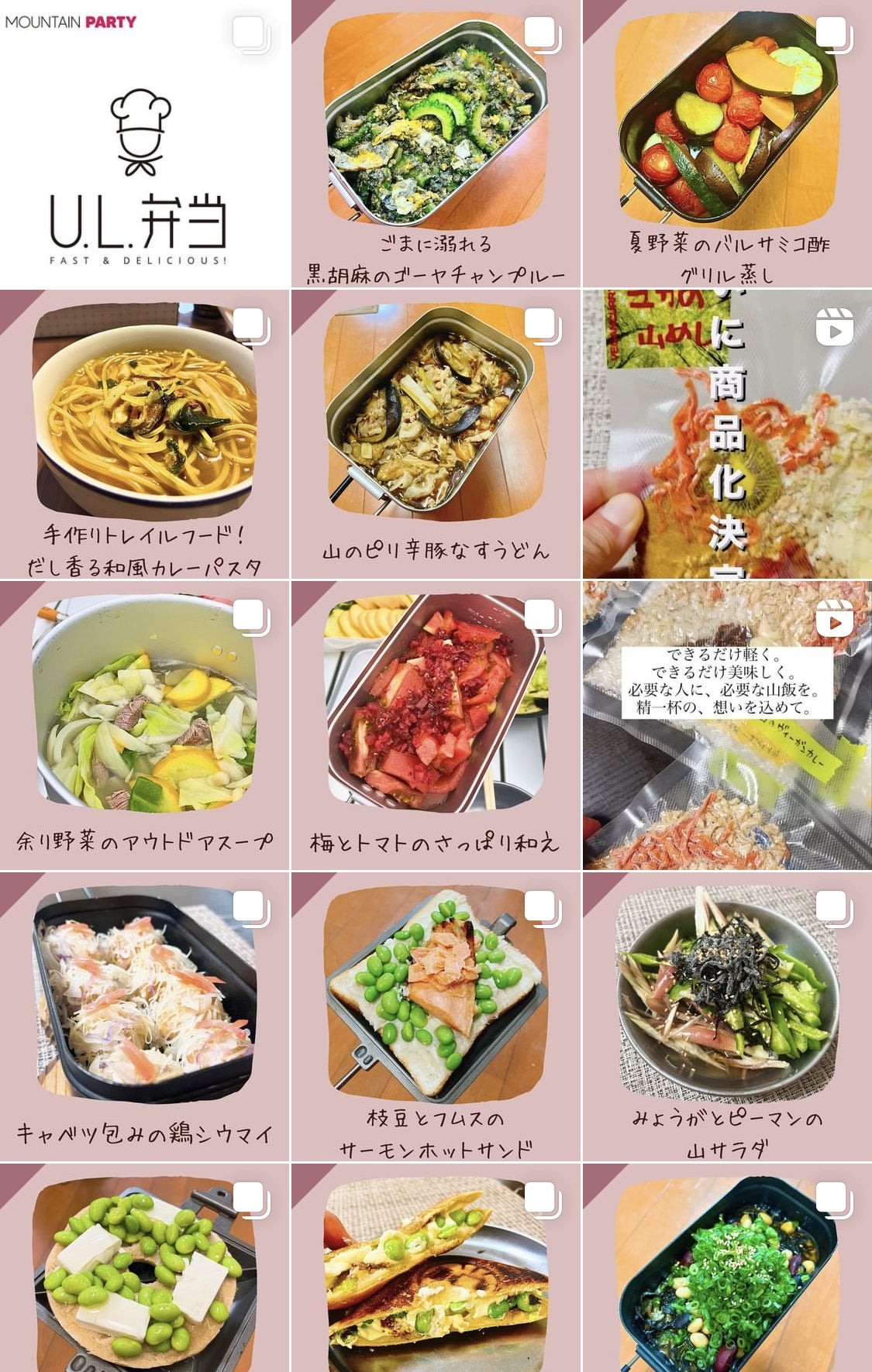Open the キャベツ包みの鶏シウマイ post

[144, 1016]
